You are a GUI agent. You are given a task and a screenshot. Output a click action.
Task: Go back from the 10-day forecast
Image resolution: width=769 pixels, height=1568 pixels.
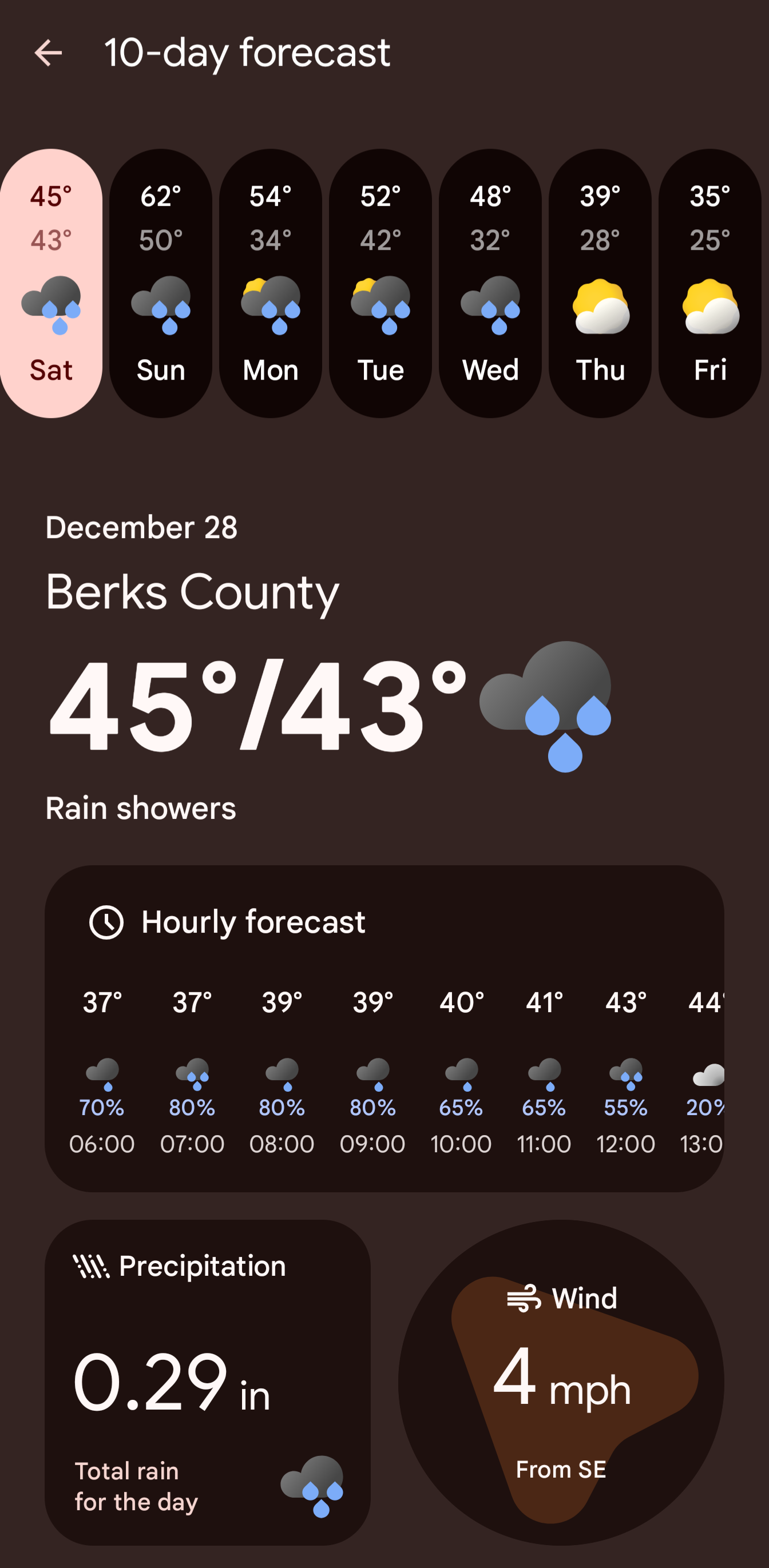click(x=48, y=53)
